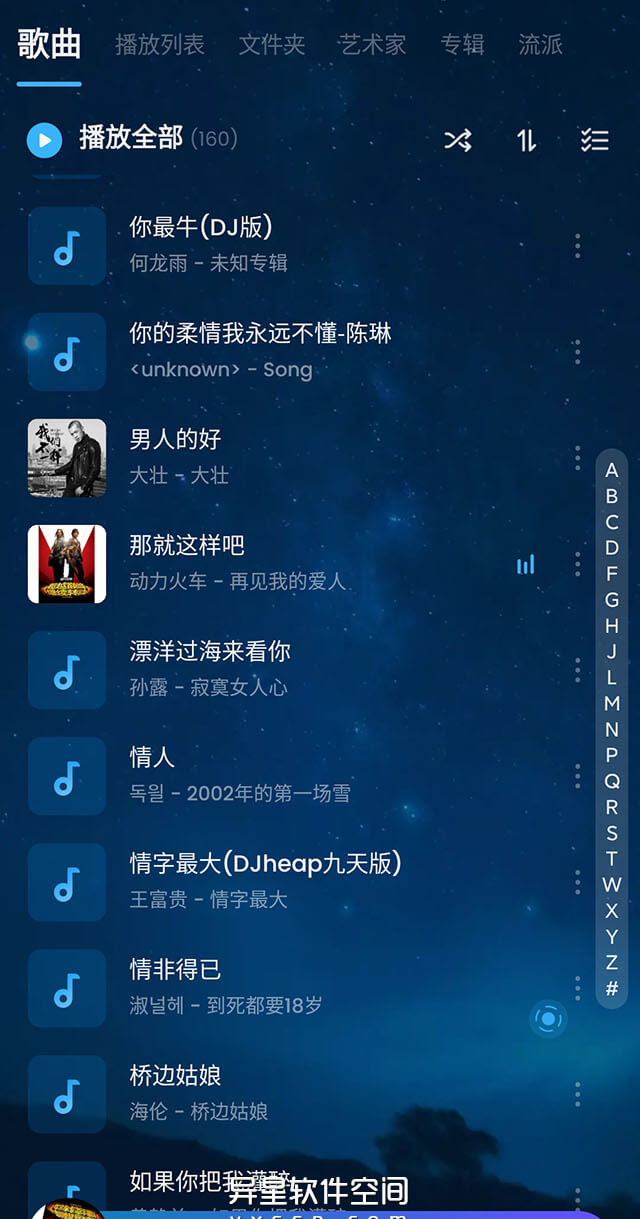Locate the currently playing song
The image size is (640, 1219).
pyautogui.click(x=548, y=1019)
